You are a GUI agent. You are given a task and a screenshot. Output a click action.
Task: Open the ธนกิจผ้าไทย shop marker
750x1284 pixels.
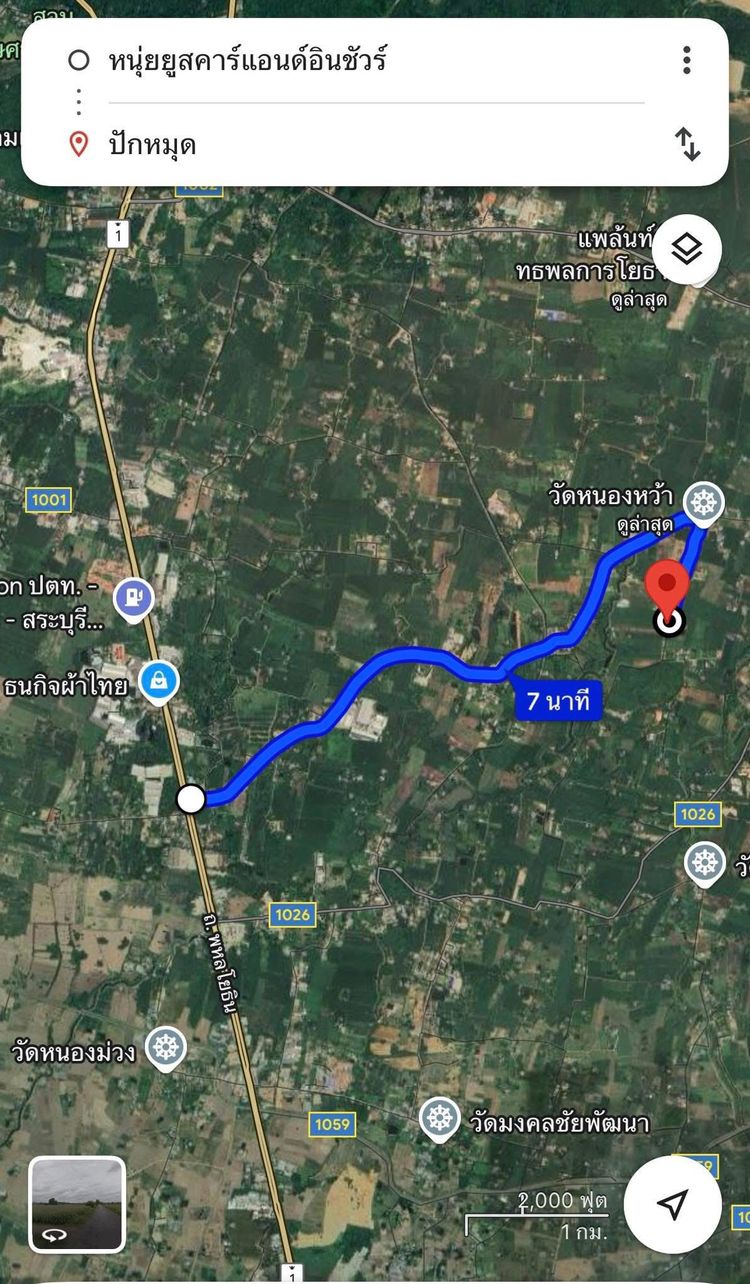158,682
